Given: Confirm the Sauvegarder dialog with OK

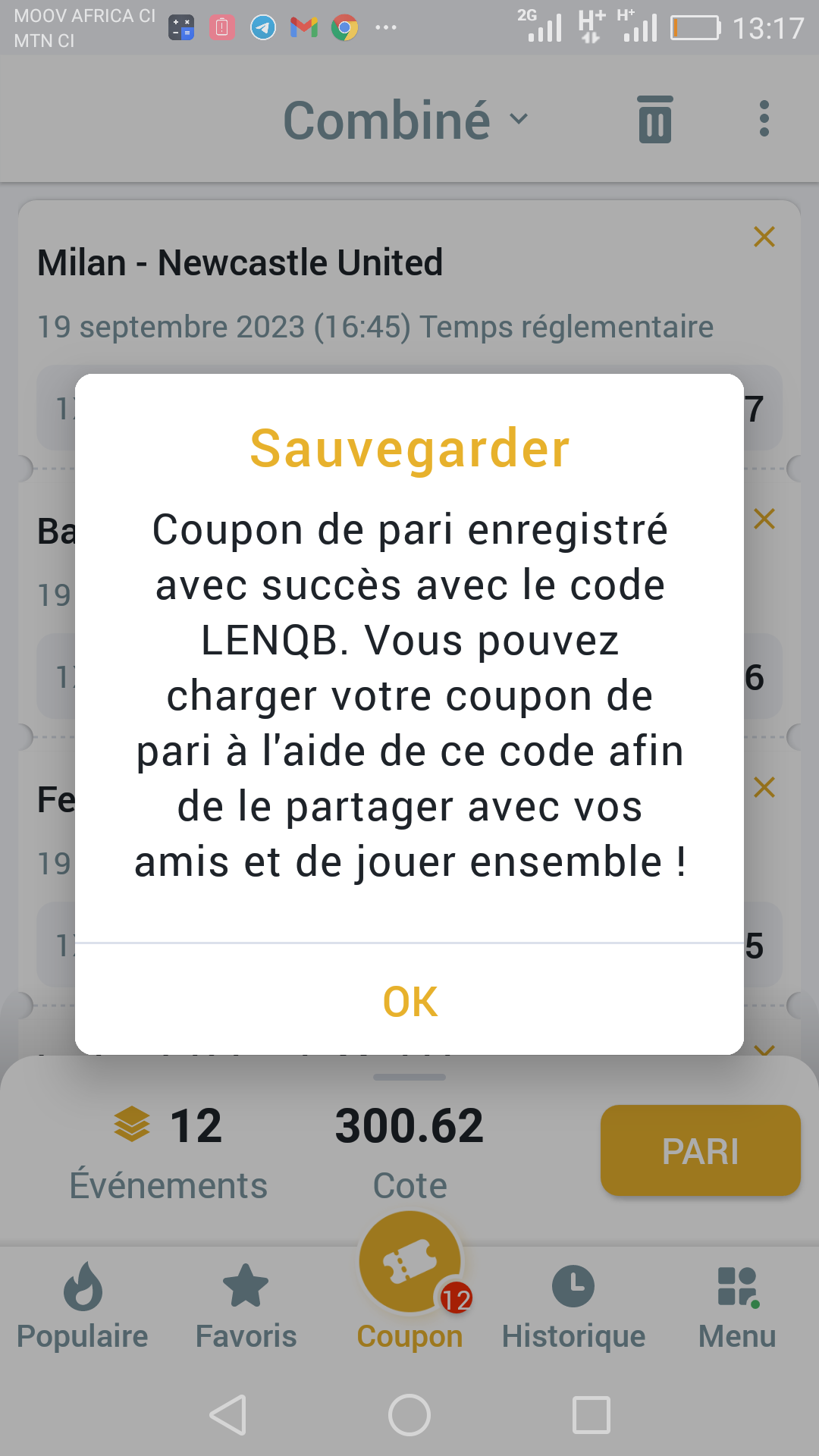Looking at the screenshot, I should coord(409,1001).
